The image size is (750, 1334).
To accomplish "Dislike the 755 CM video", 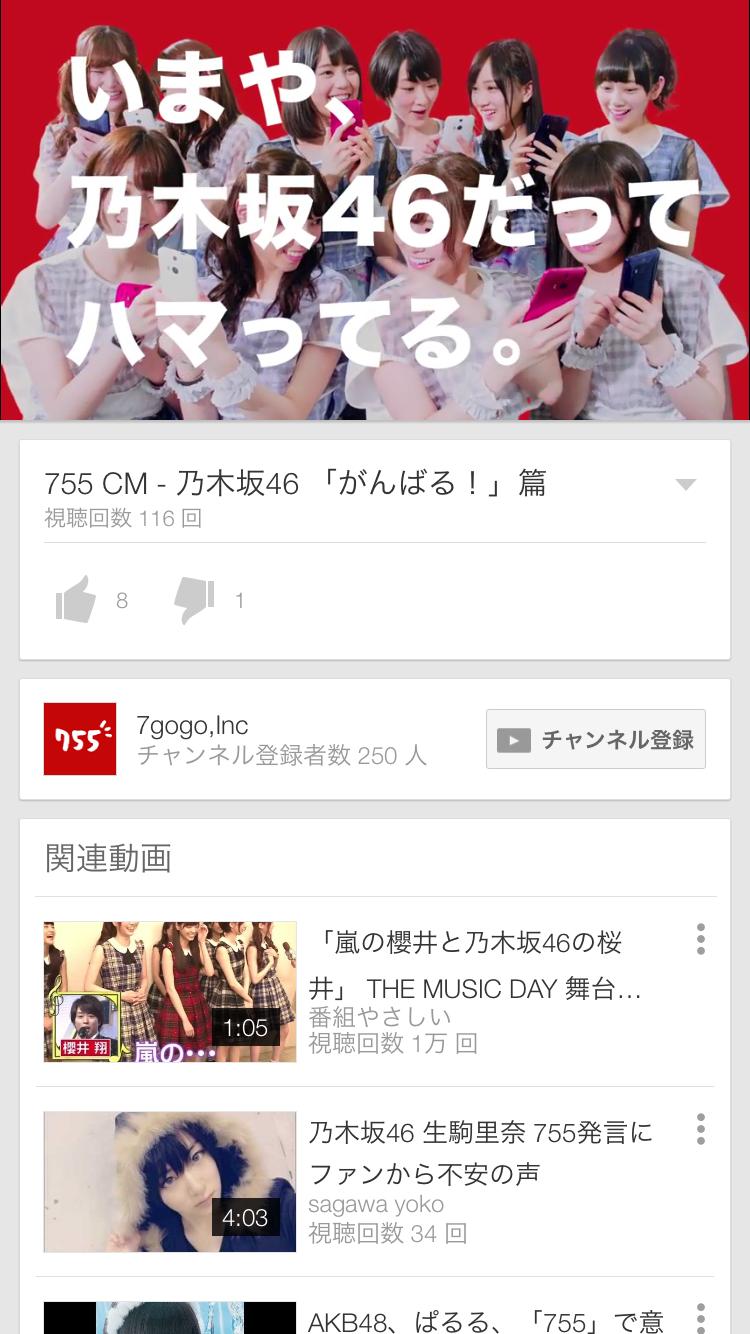I will 194,600.
